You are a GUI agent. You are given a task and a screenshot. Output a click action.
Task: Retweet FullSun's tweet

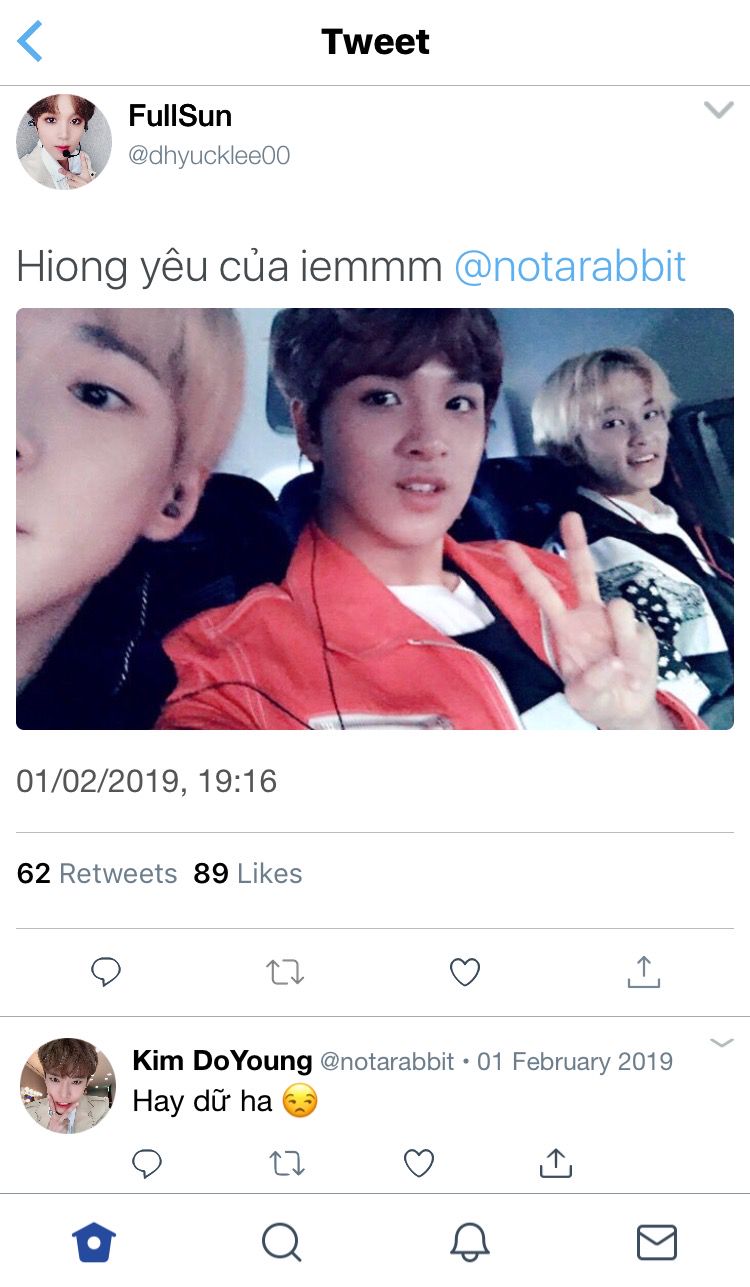tap(285, 972)
